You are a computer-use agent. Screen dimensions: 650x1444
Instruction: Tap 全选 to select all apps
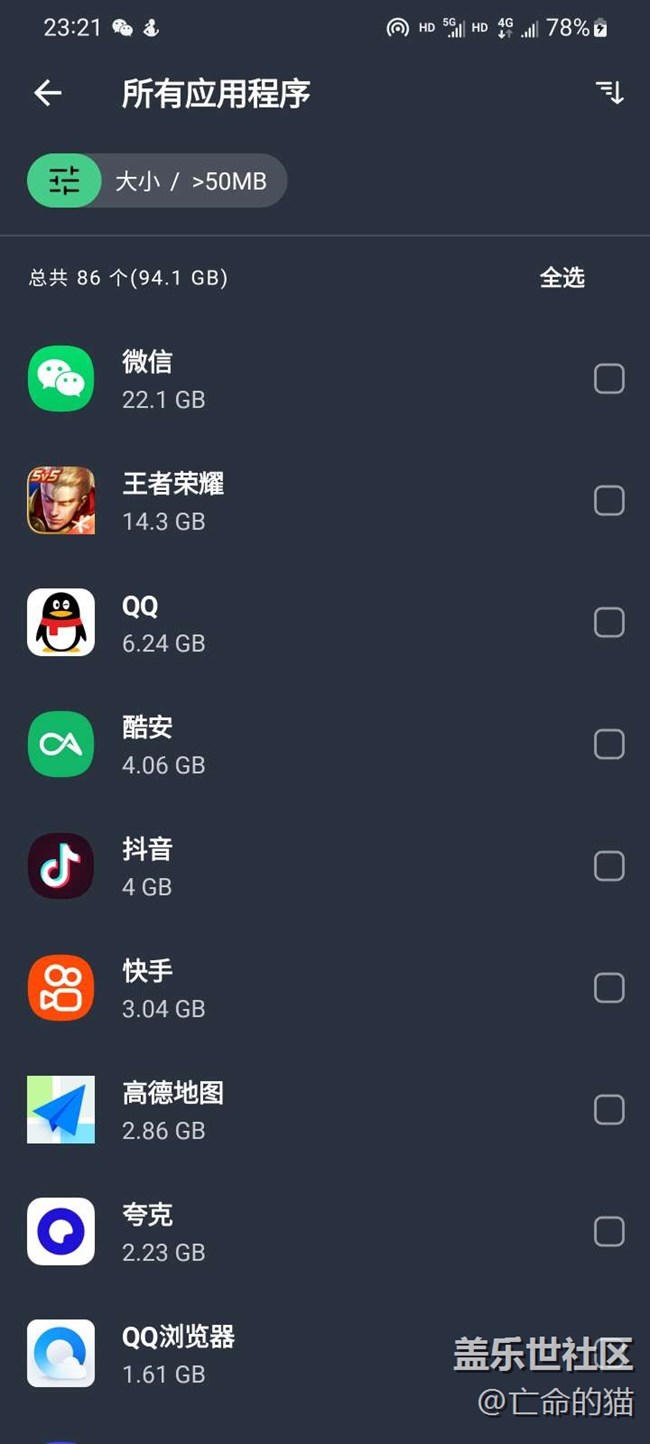pos(562,277)
